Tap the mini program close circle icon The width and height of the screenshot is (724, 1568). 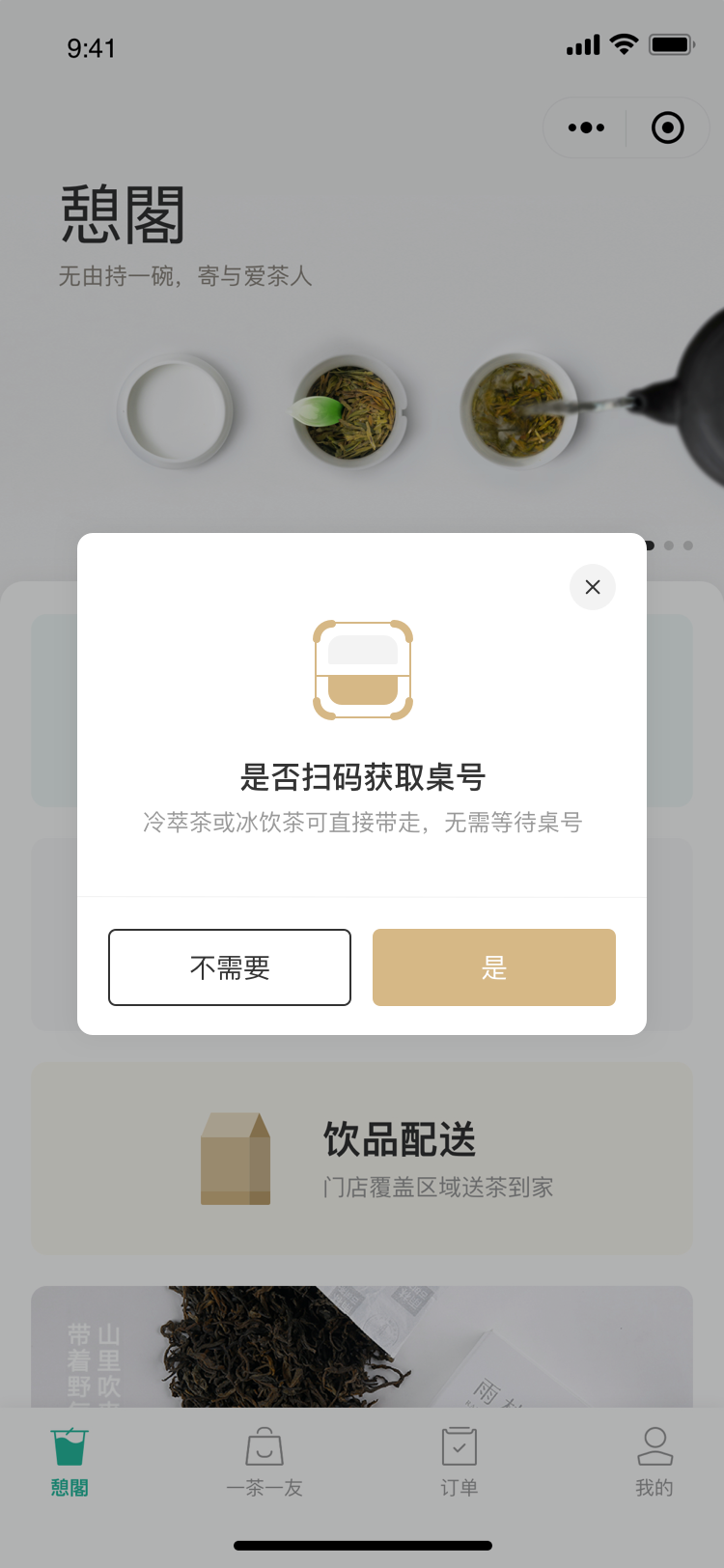click(x=667, y=127)
